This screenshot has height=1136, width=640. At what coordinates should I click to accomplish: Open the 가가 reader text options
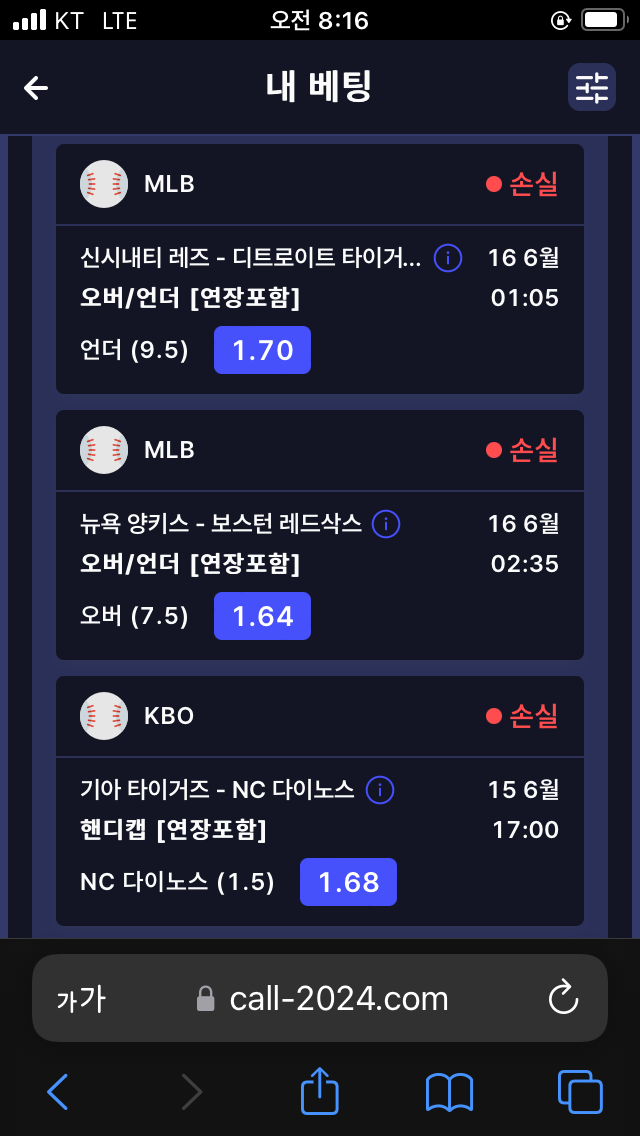click(80, 998)
